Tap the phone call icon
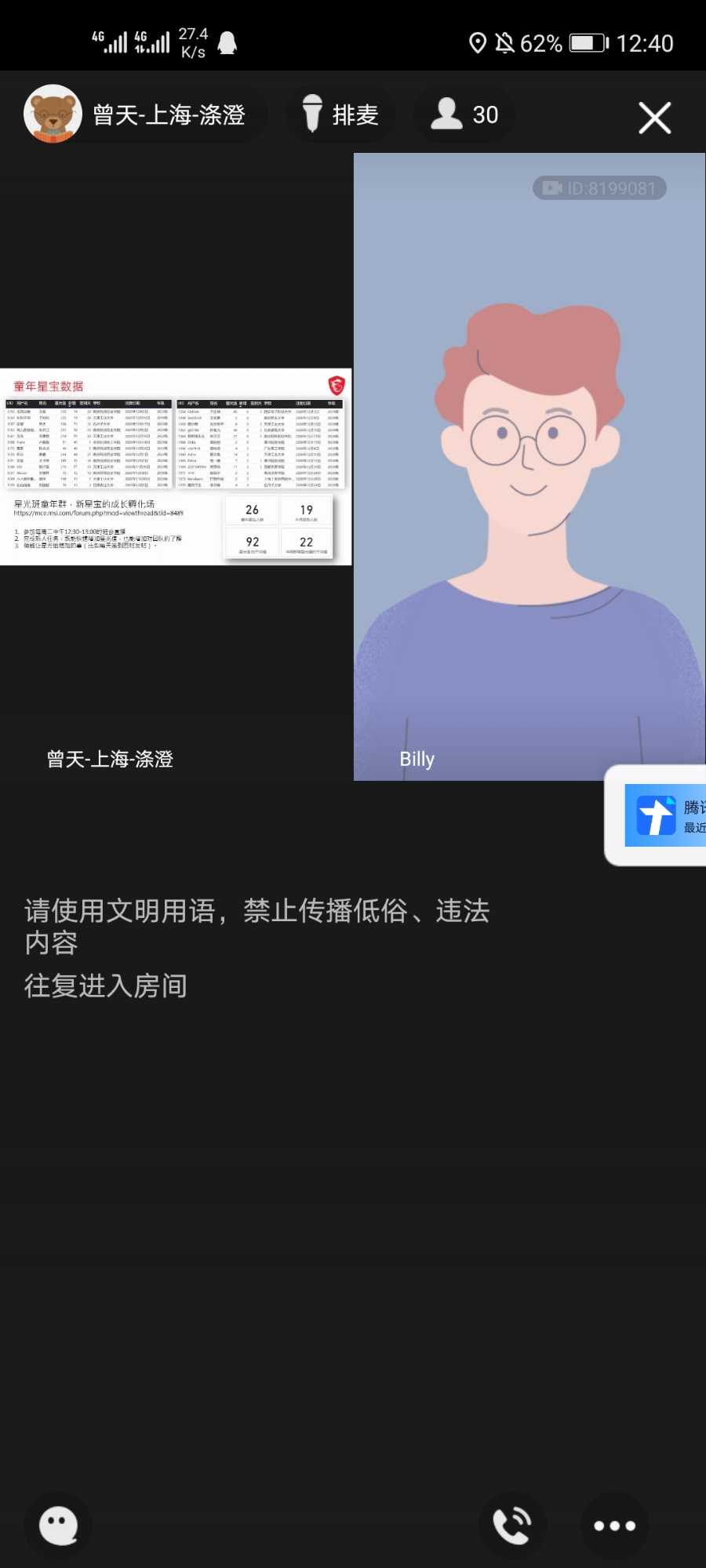The width and height of the screenshot is (706, 1568). 512,1525
